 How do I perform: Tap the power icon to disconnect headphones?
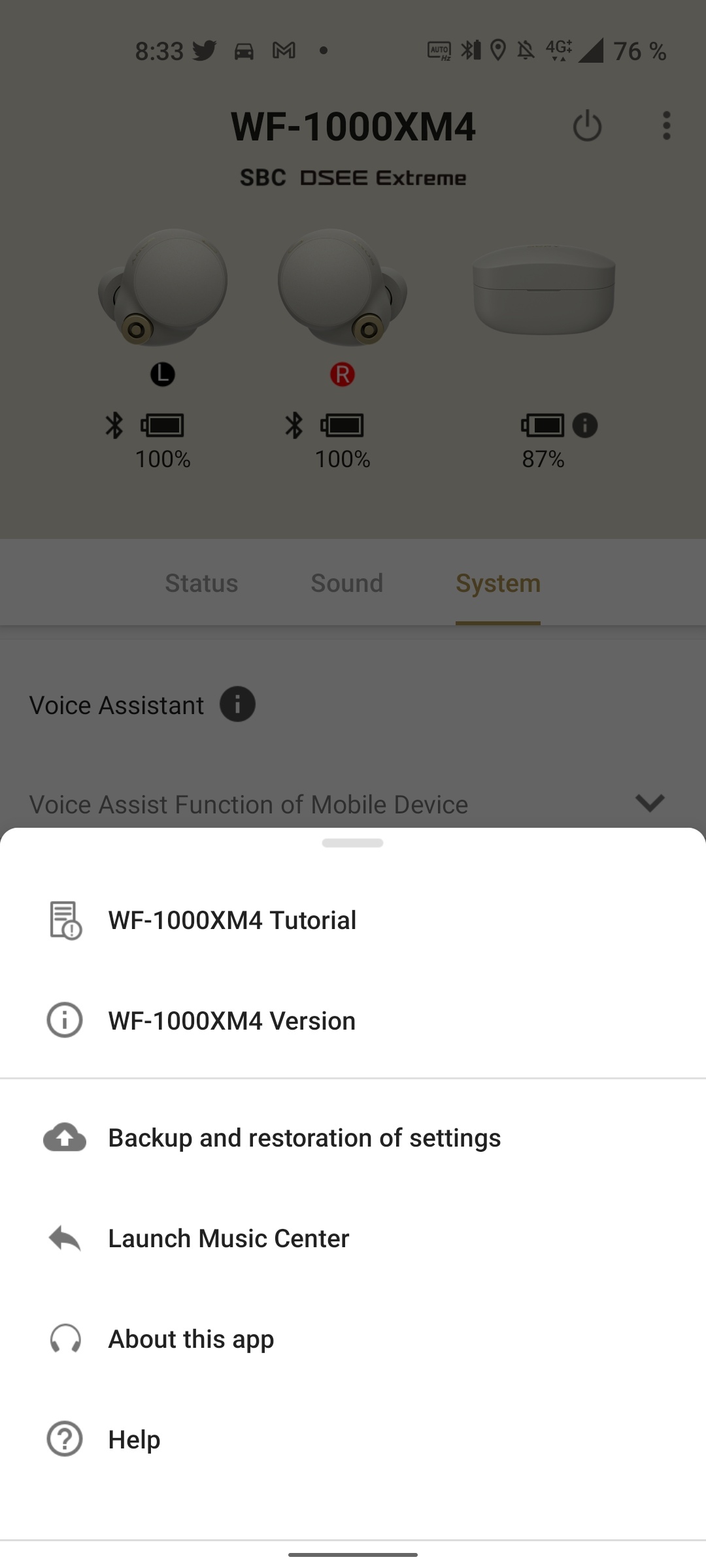pyautogui.click(x=586, y=126)
